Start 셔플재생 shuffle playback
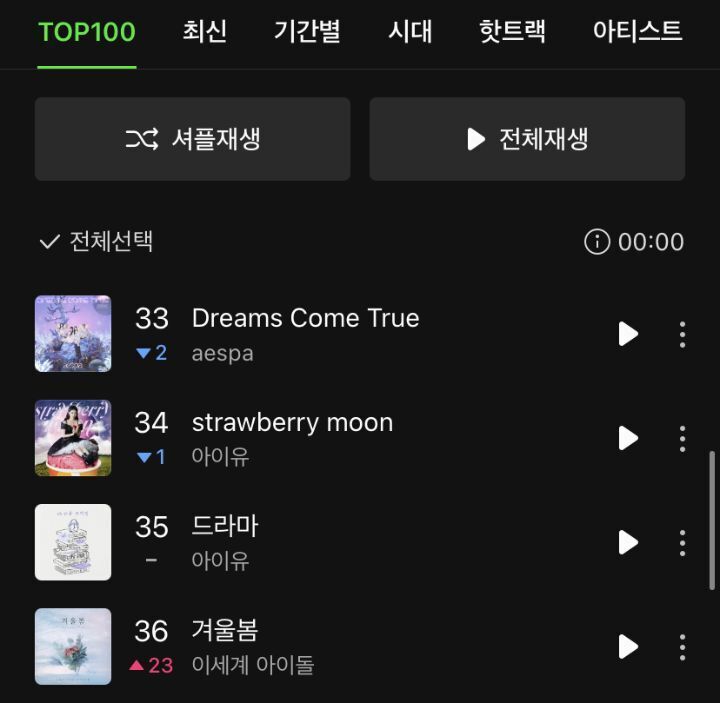Screen dimensions: 720x703 tap(192, 139)
